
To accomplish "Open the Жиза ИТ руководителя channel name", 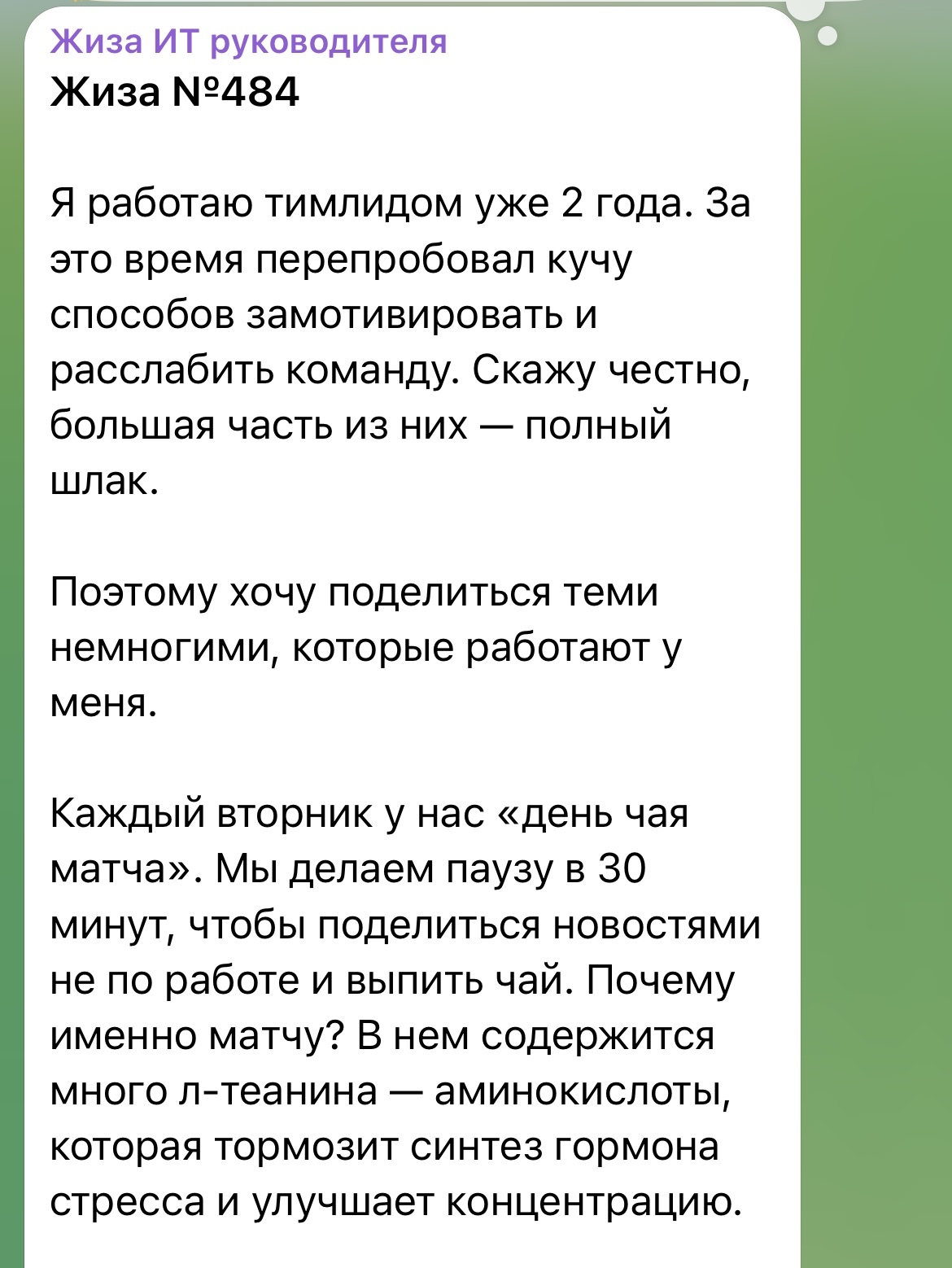I will pos(248,42).
